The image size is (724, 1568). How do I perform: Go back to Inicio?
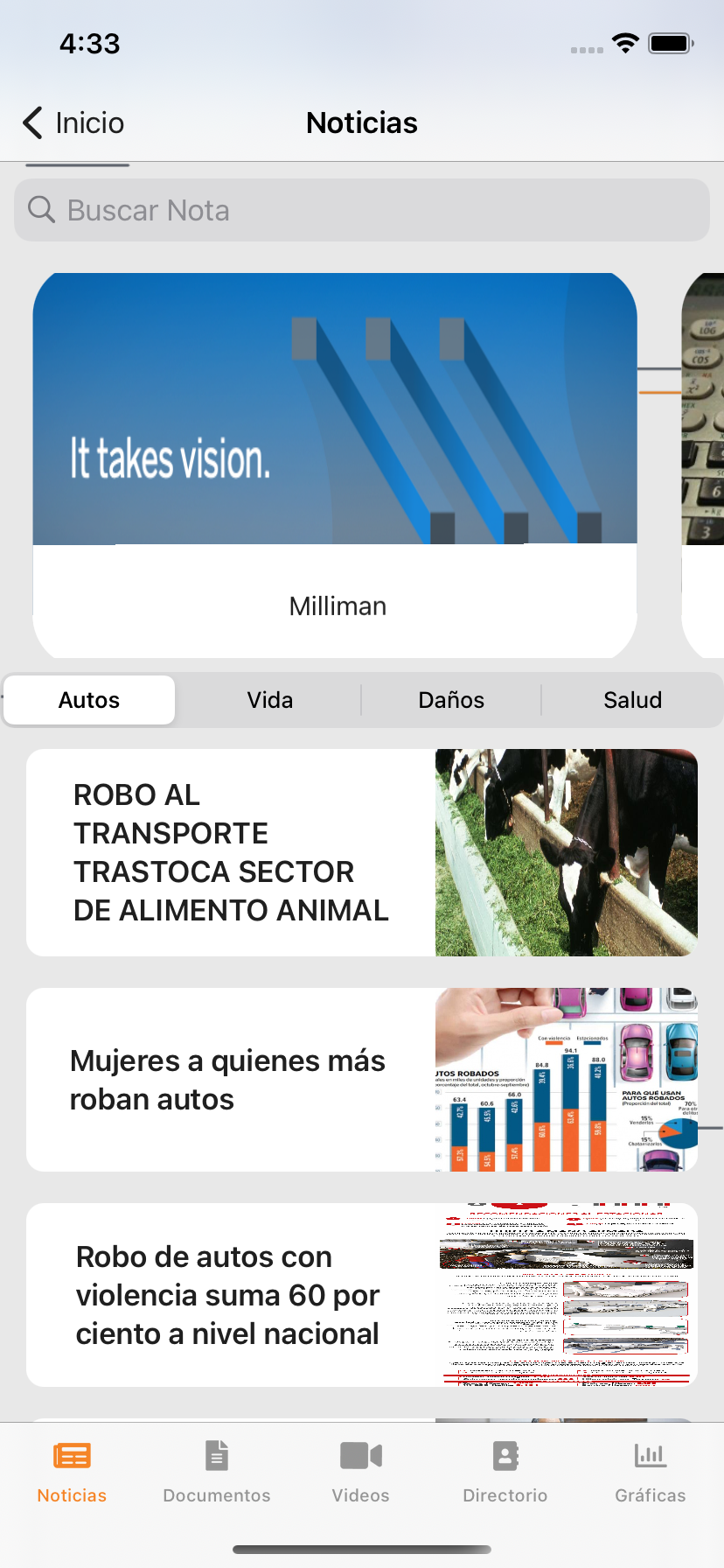pos(73,123)
